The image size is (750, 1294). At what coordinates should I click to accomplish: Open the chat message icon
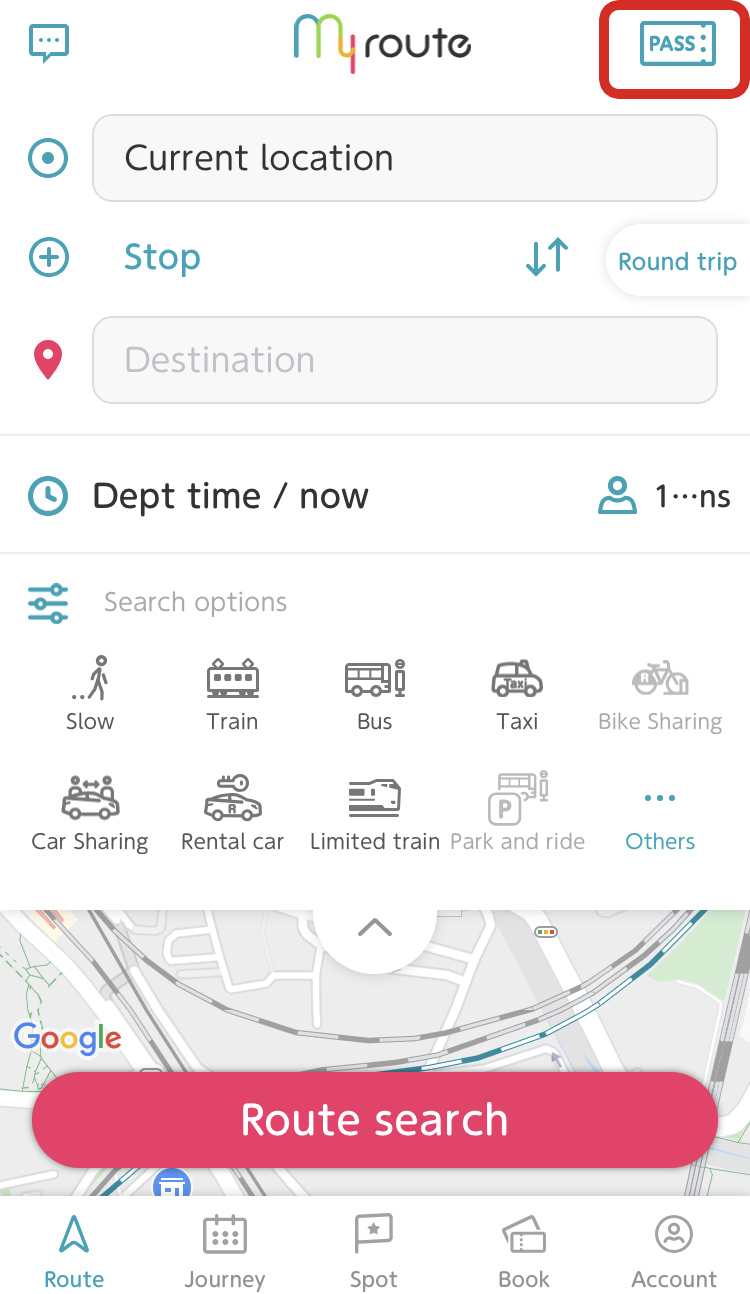[x=49, y=44]
